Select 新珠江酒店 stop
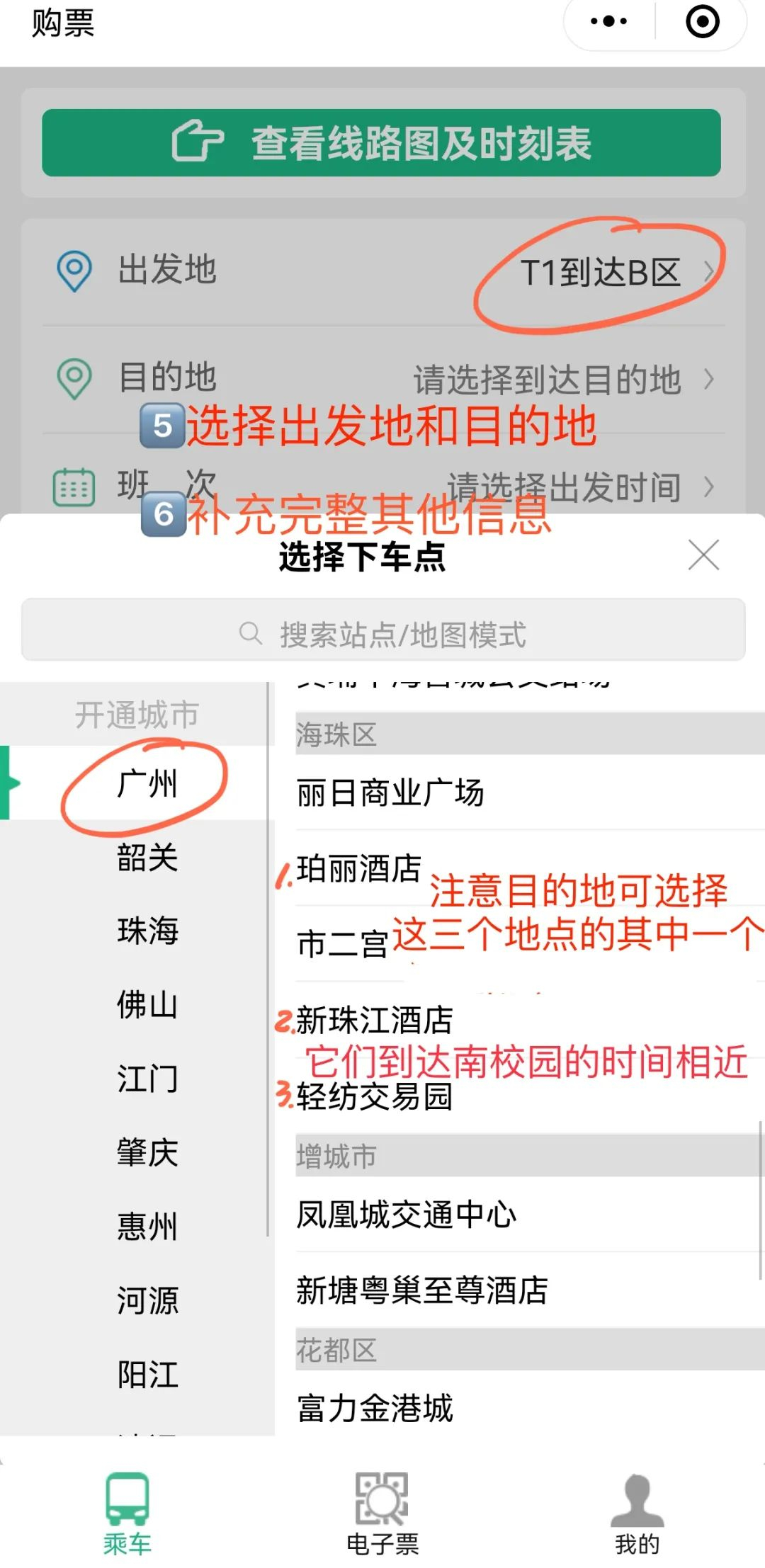This screenshot has height=1568, width=765. point(374,1021)
